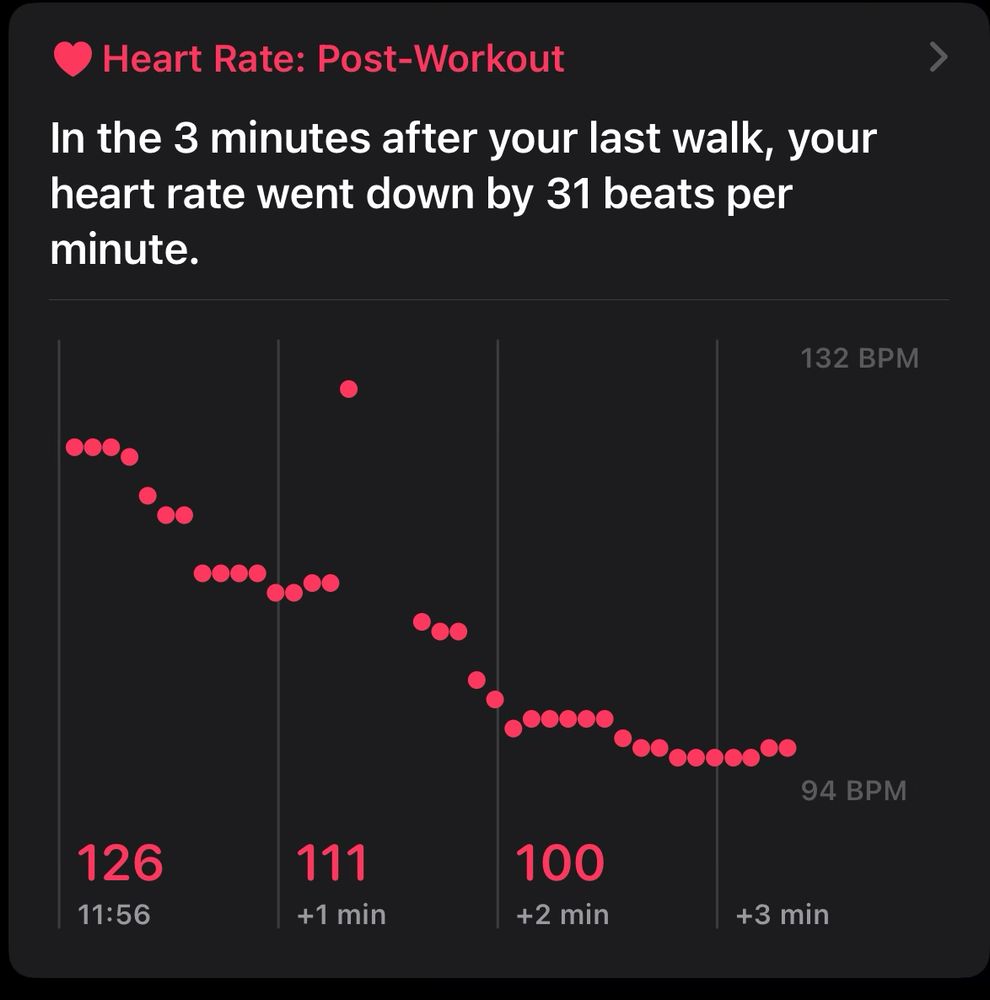Viewport: 990px width, 1000px height.
Task: Click the highest data point on the chart
Action: (x=347, y=389)
